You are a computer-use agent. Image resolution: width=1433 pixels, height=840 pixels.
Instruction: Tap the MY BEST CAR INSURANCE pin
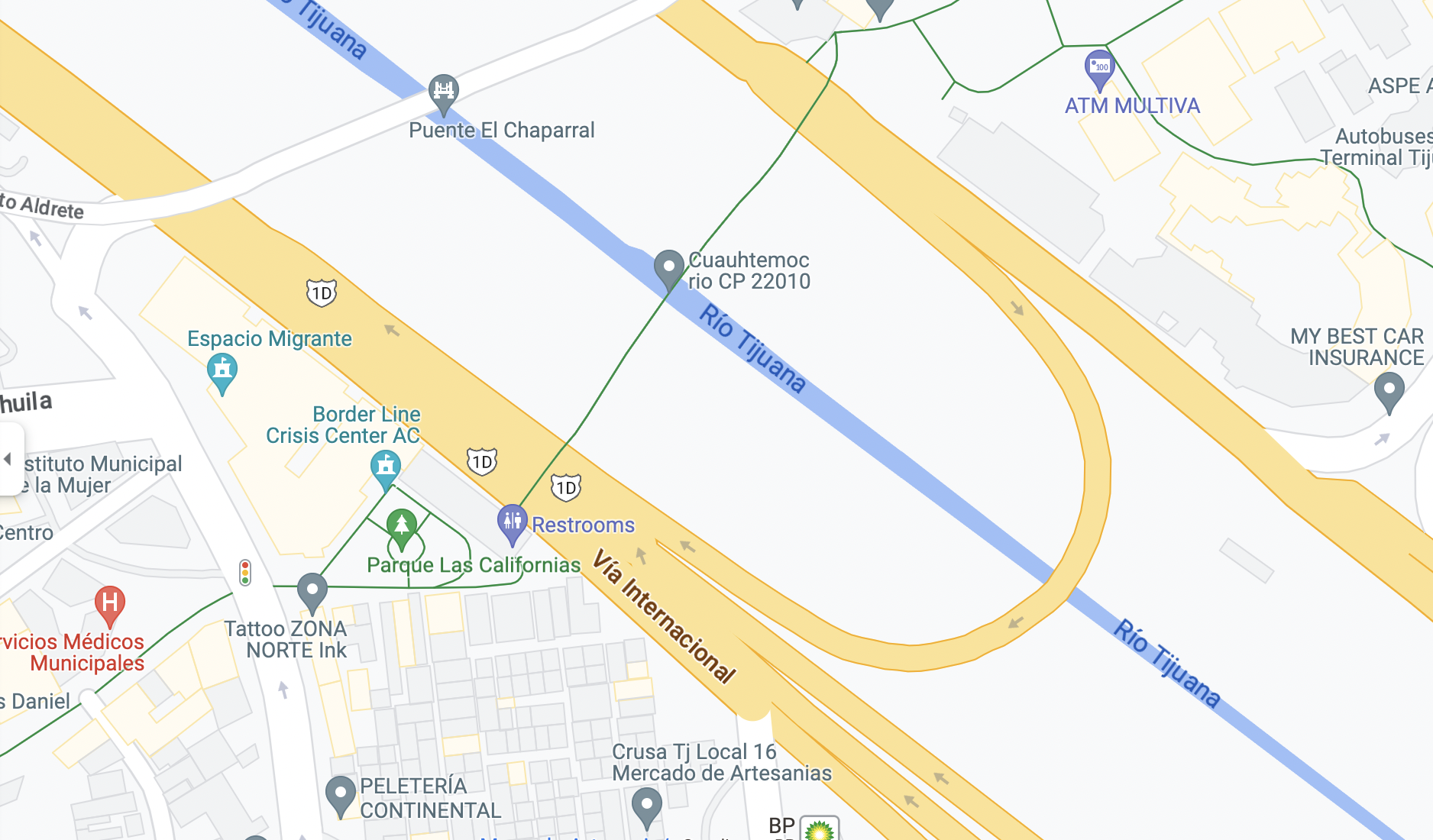(1389, 390)
